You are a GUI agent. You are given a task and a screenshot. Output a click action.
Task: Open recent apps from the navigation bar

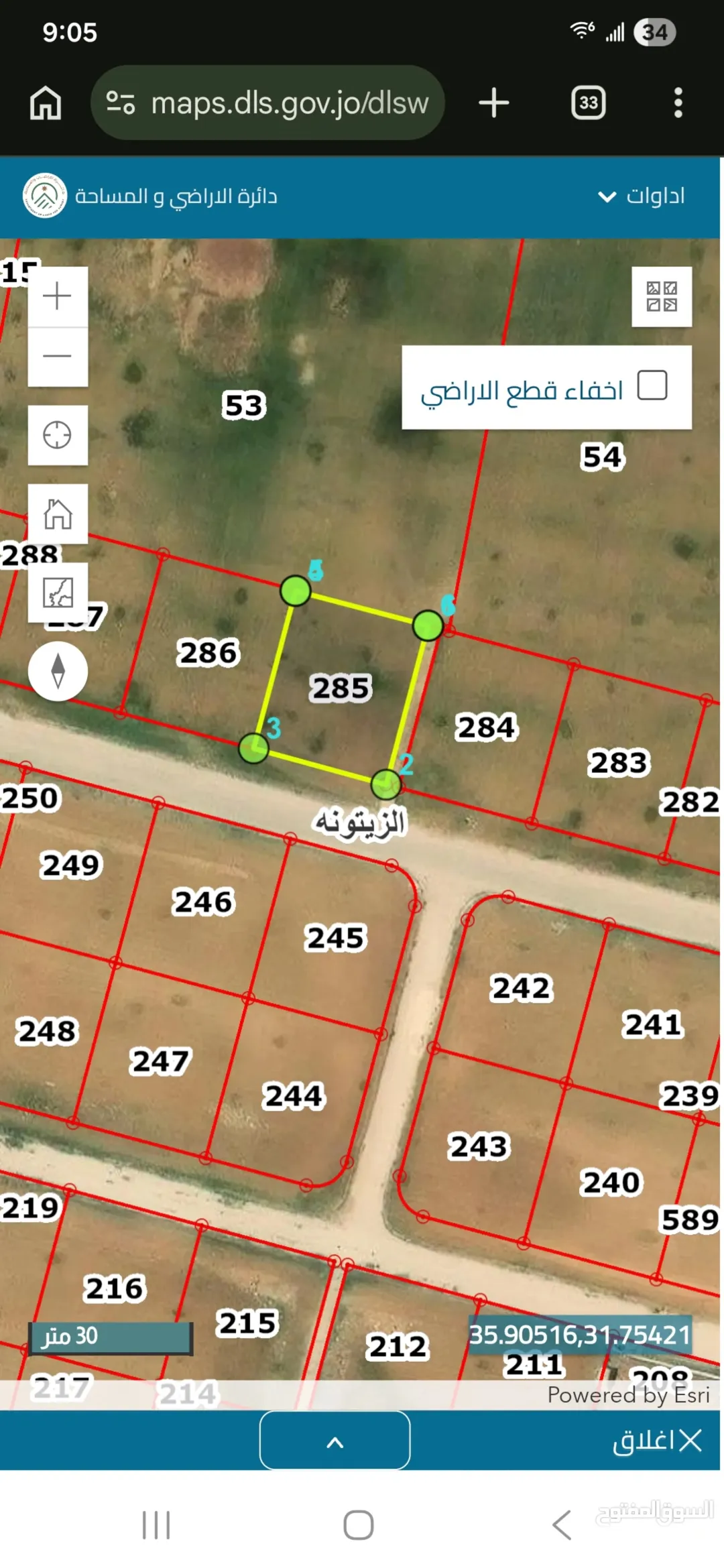tap(156, 1525)
